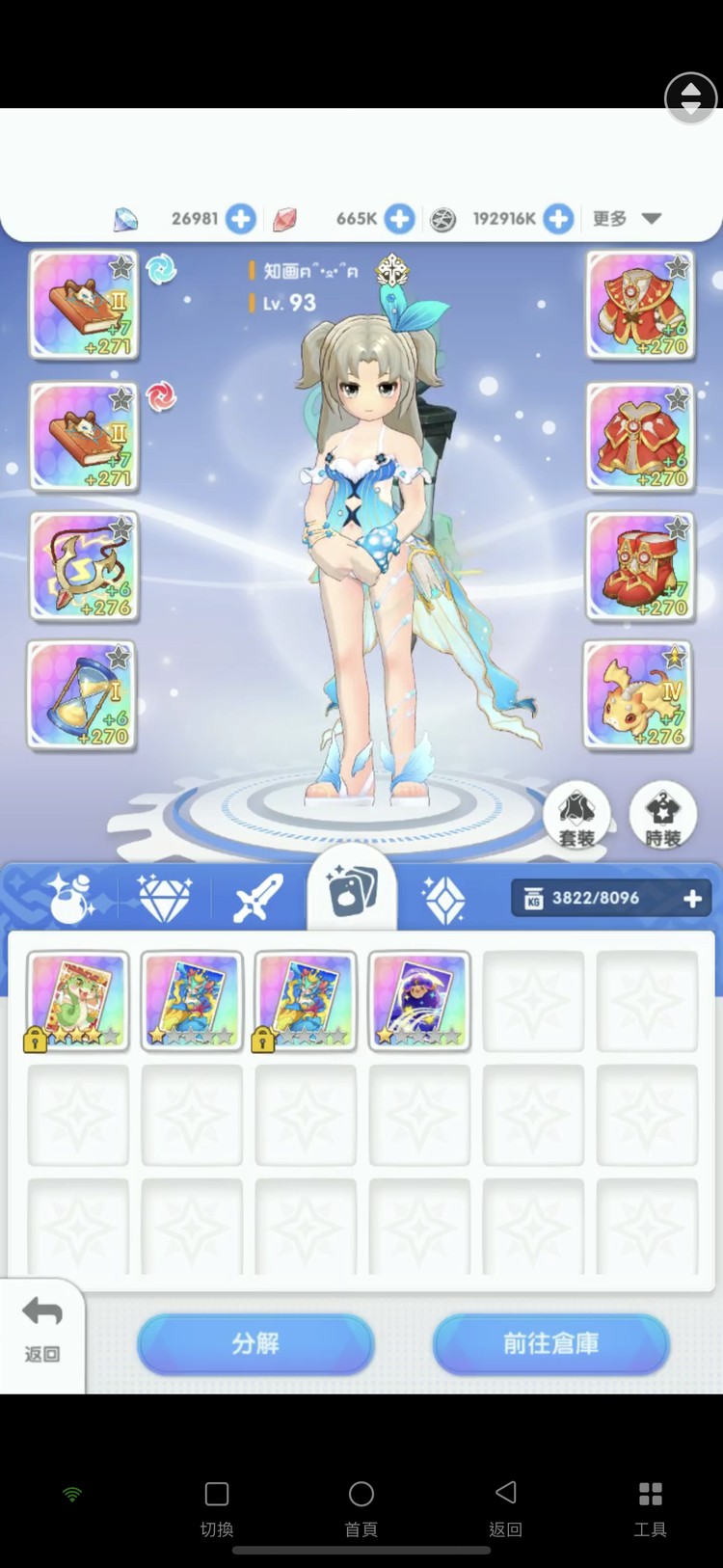Tap the 分解 button
This screenshot has width=723, height=1568.
[255, 1343]
